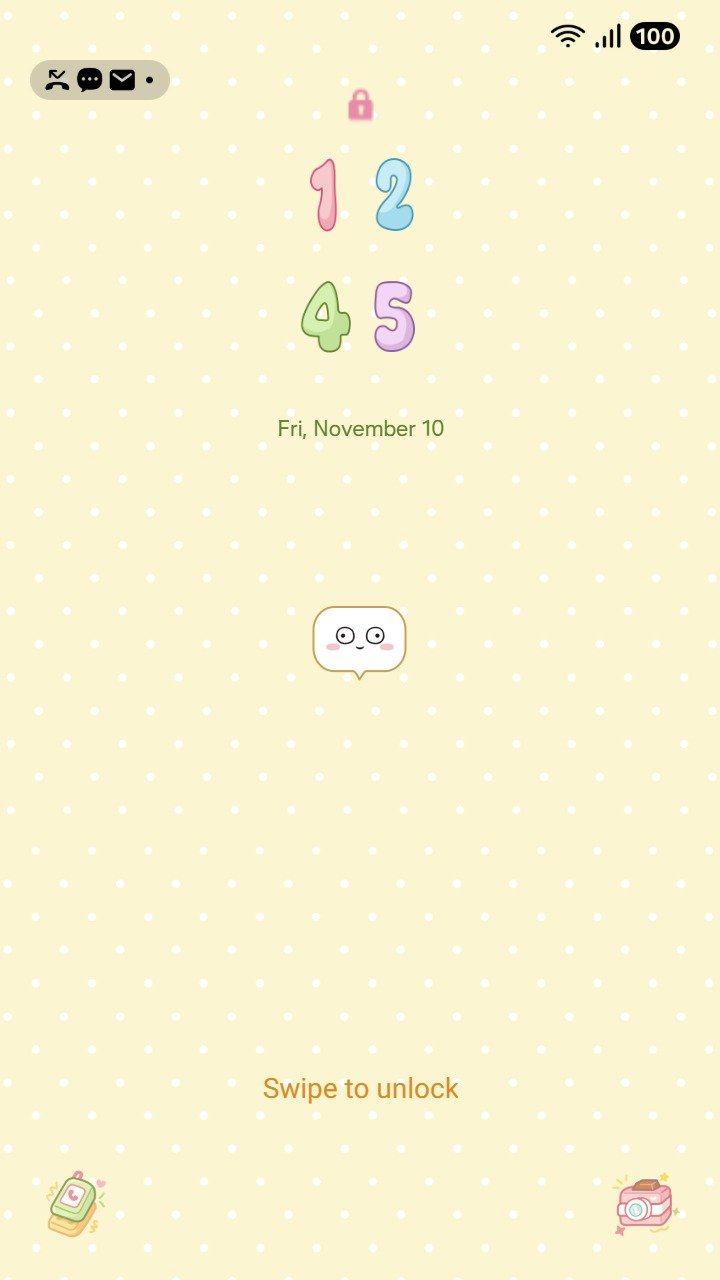Open the missed call notification icon
Screen dimensions: 720x1280
pyautogui.click(x=57, y=80)
